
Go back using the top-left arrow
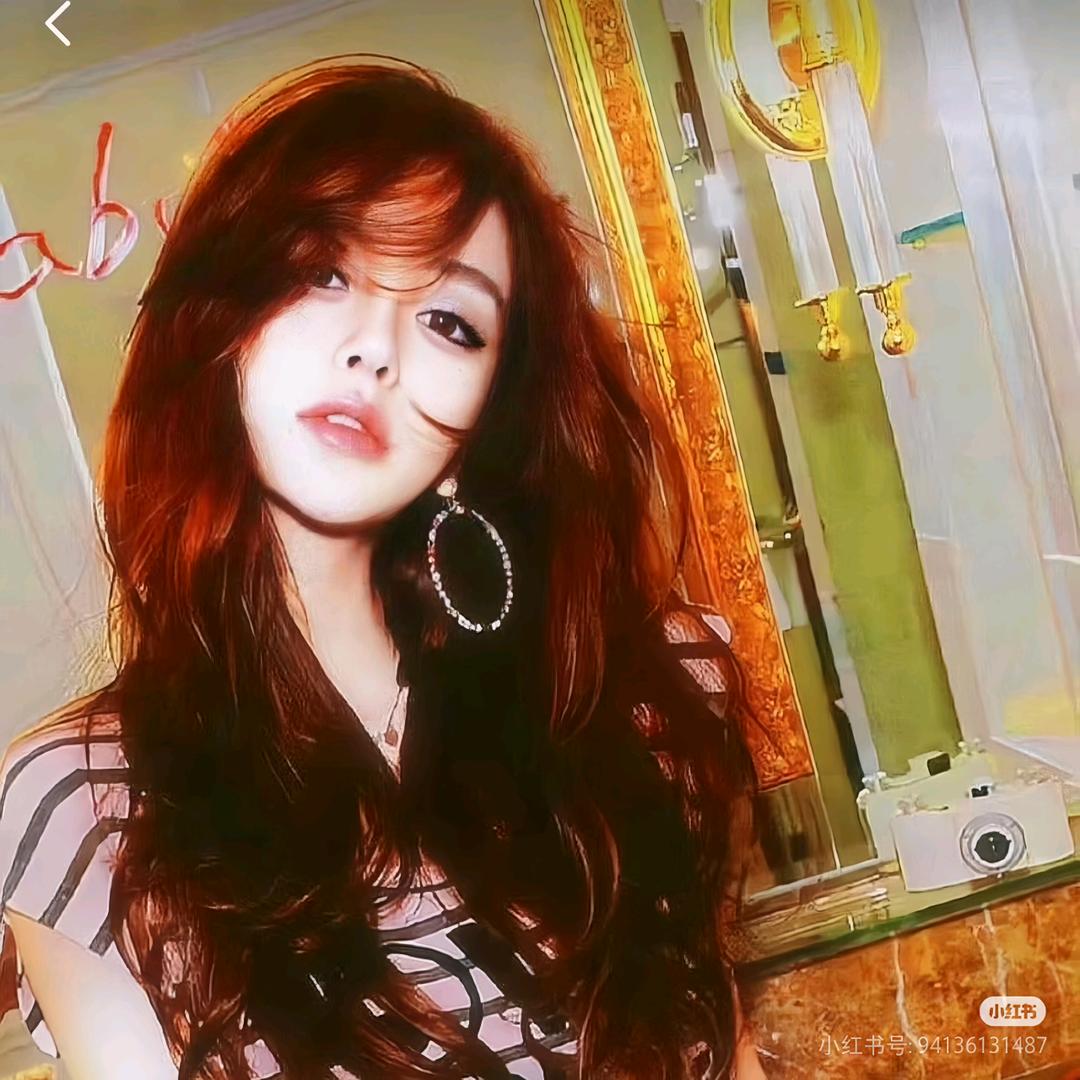[58, 24]
